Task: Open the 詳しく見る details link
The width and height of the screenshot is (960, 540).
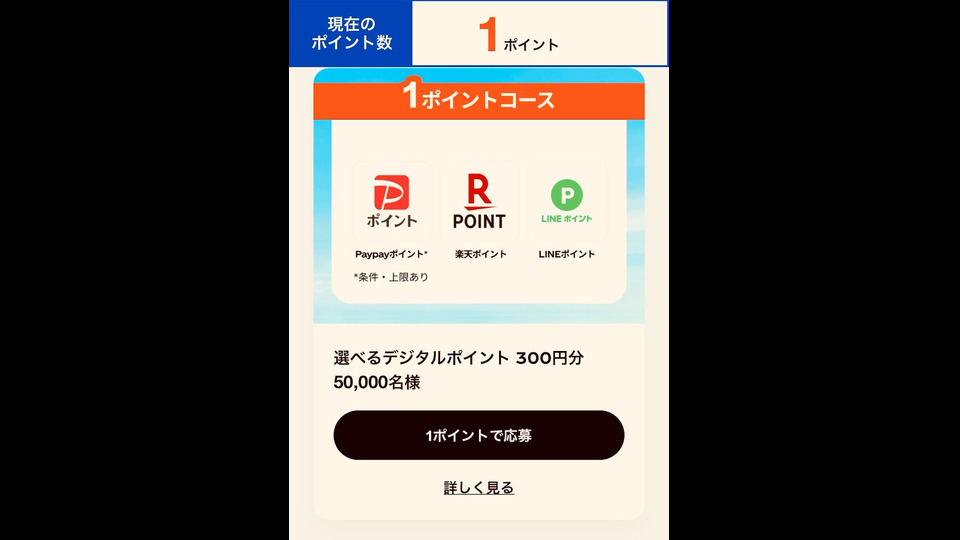Action: point(478,488)
